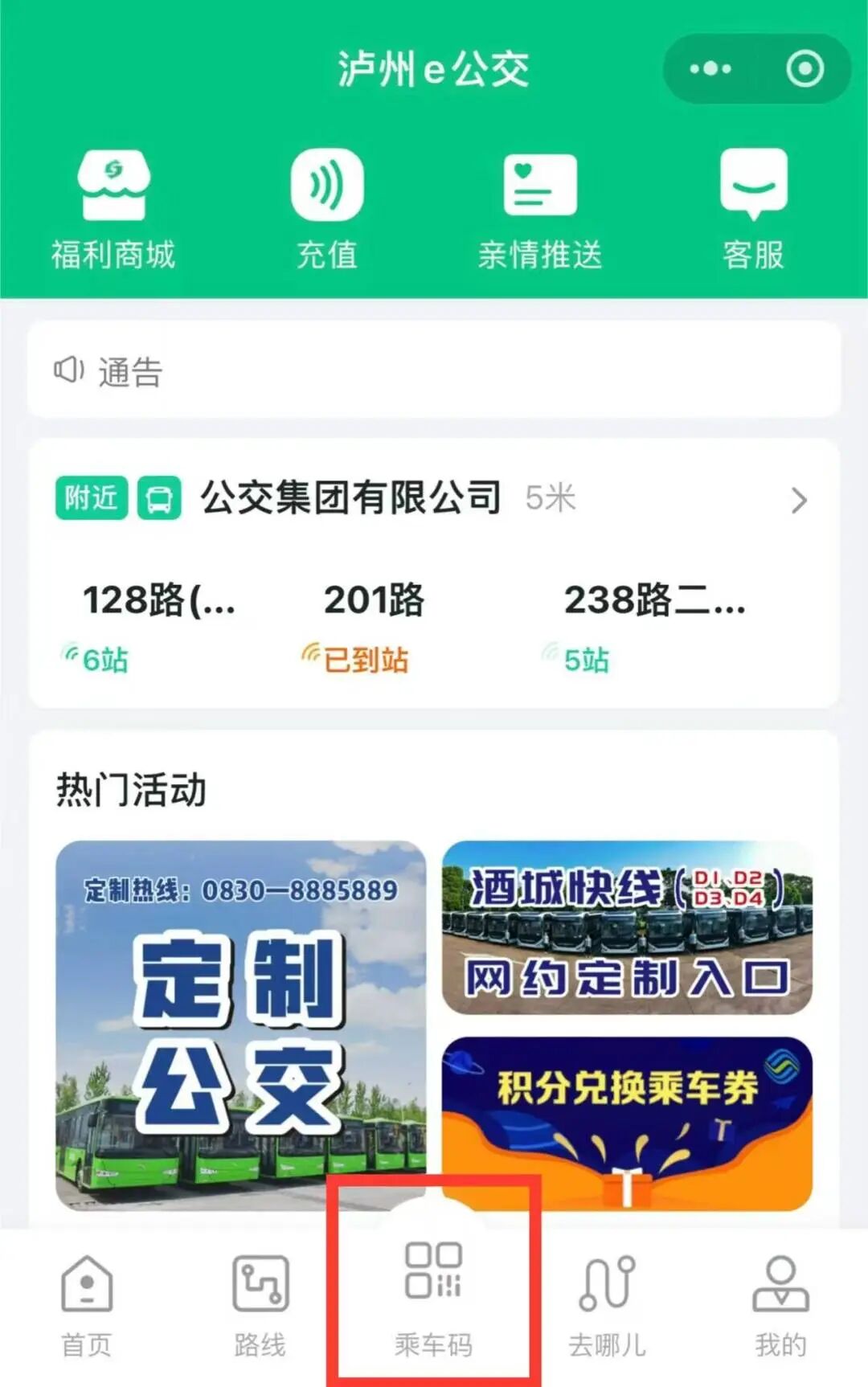Close the mini program via circle icon
This screenshot has width=868, height=1387.
805,69
